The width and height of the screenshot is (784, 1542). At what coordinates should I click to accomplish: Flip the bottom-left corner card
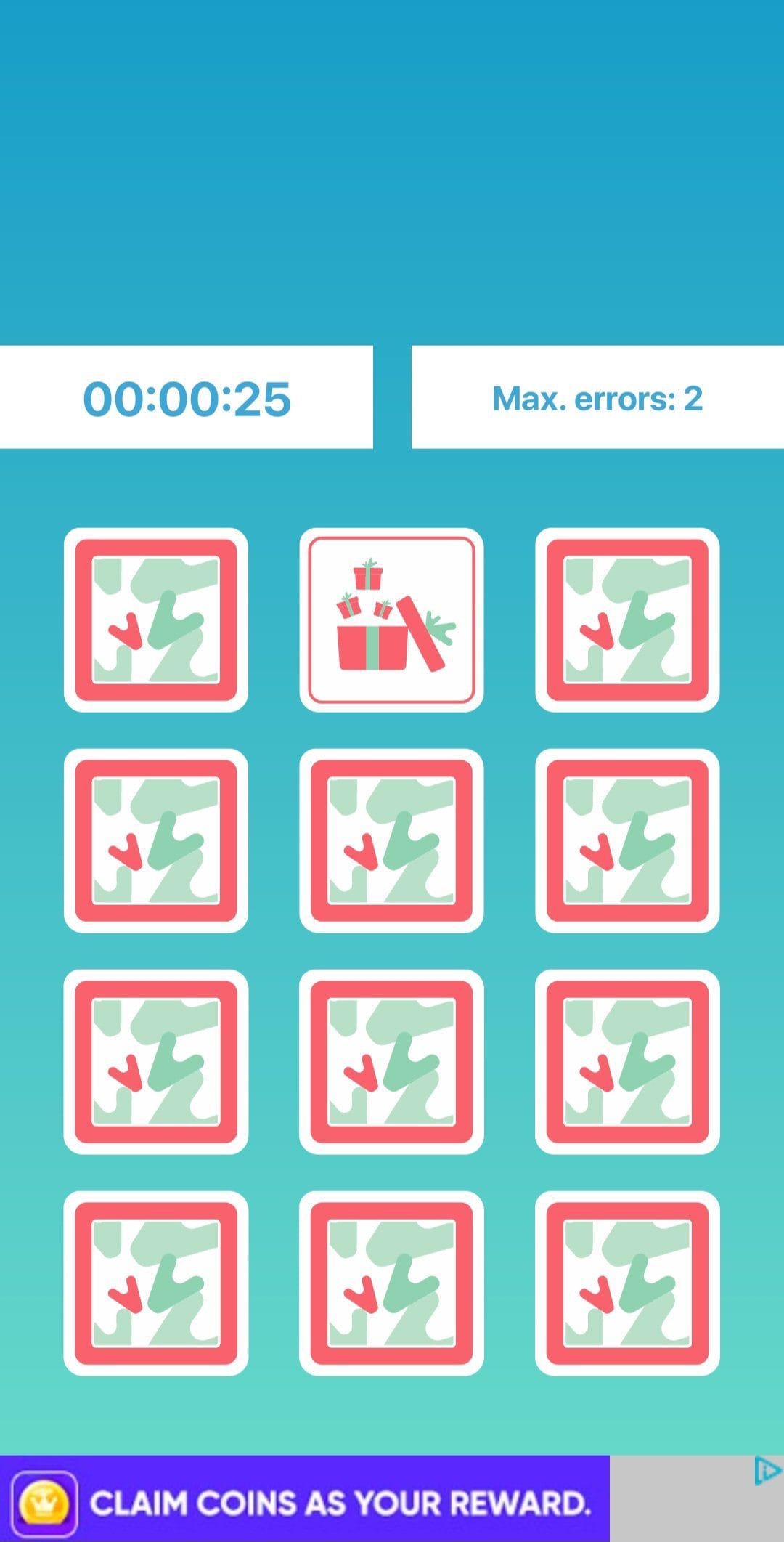click(x=156, y=1283)
